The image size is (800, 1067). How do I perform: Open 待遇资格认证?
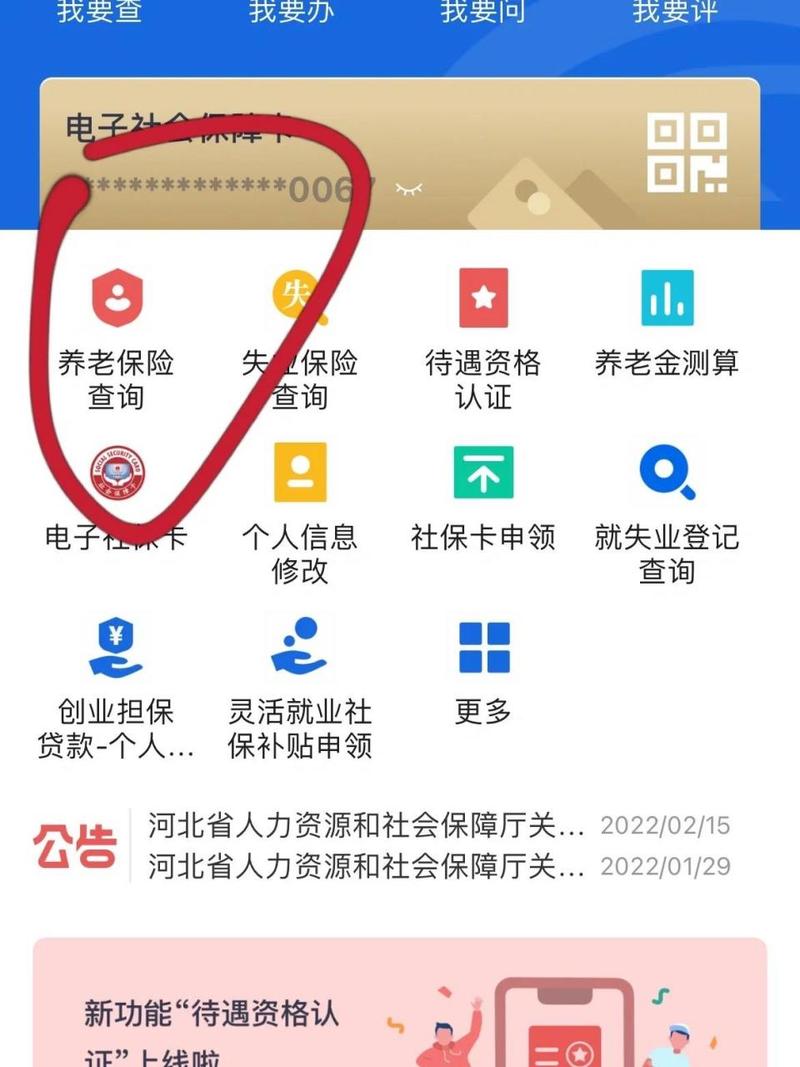pos(483,335)
